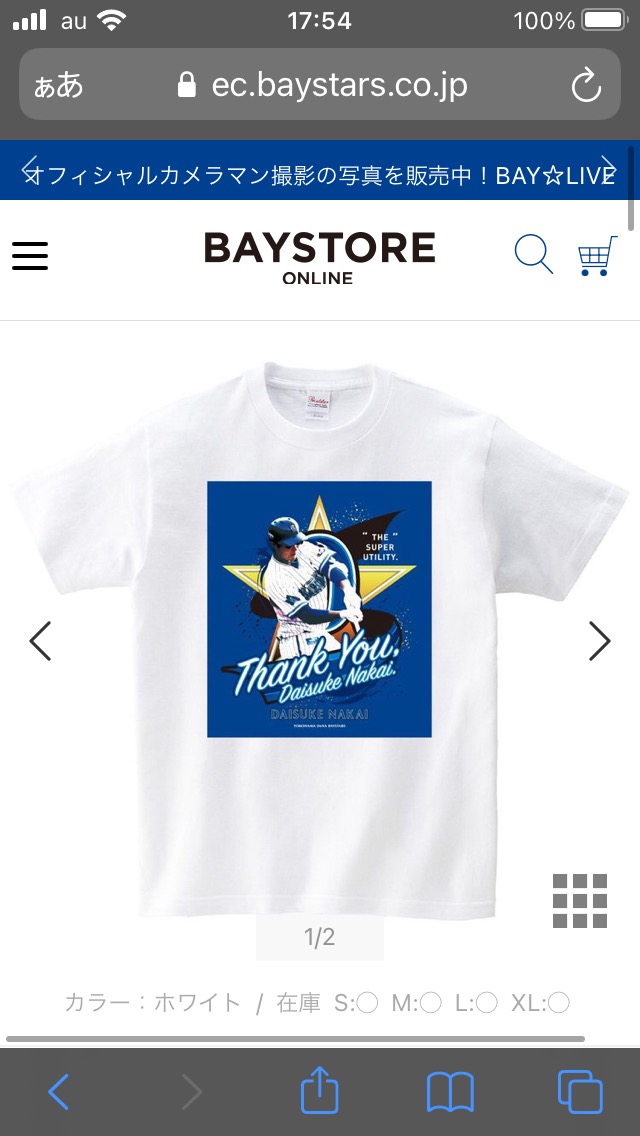
Task: Go back on announcement banner with left arrow
Action: tap(29, 168)
